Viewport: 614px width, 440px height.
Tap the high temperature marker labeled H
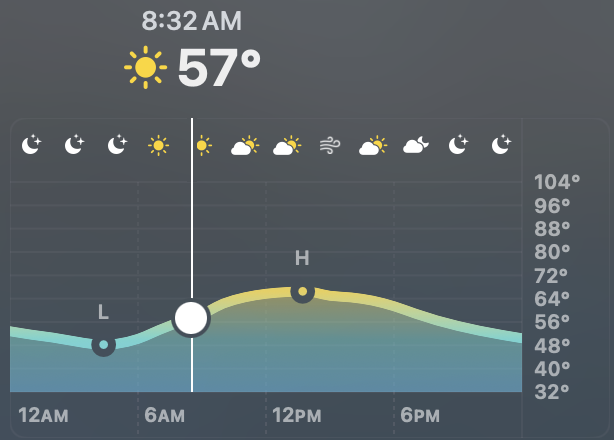[302, 291]
